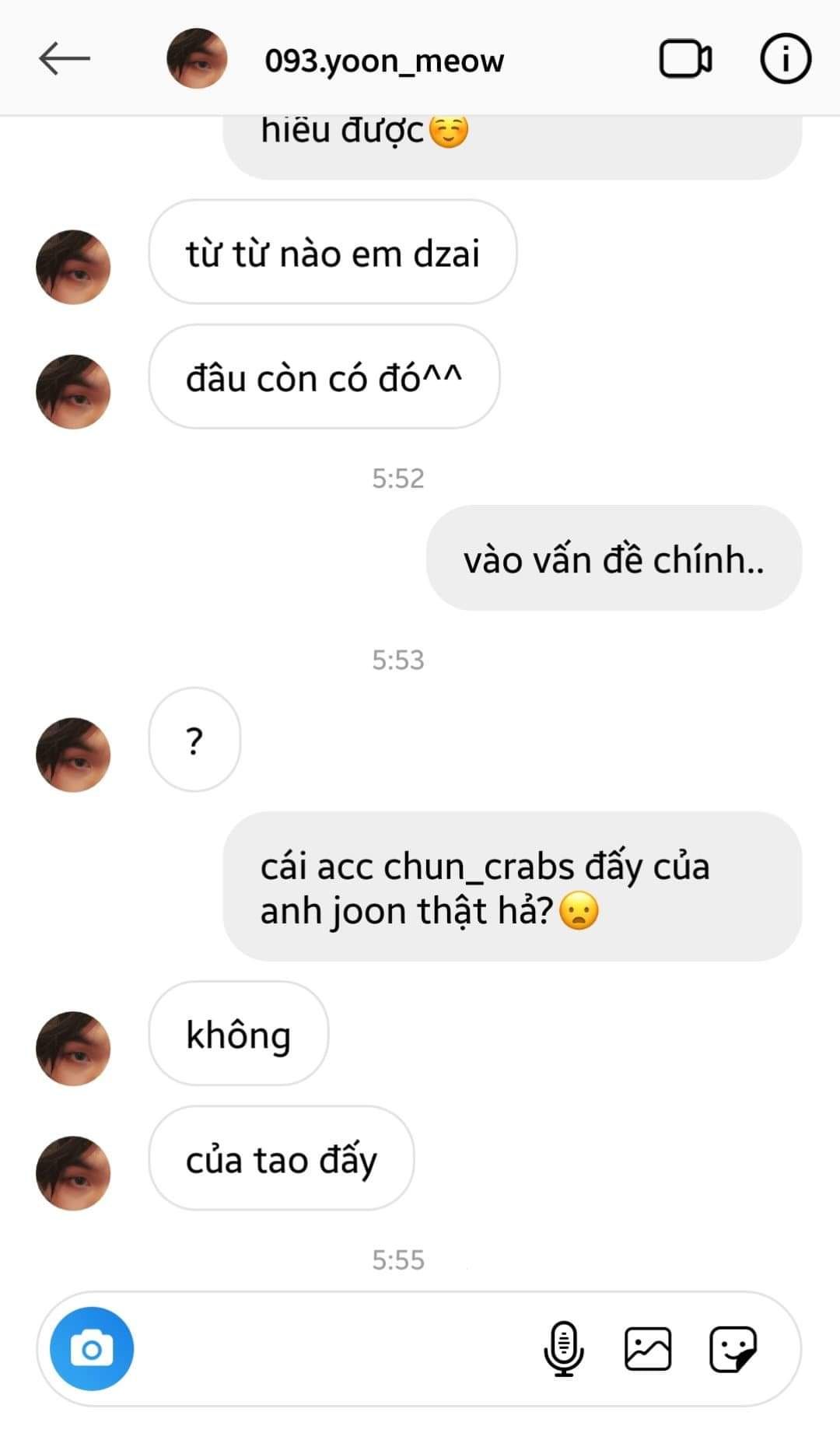Open 093.yoon_meow profile from header name
Image resolution: width=840 pixels, height=1440 pixels.
click(x=384, y=61)
